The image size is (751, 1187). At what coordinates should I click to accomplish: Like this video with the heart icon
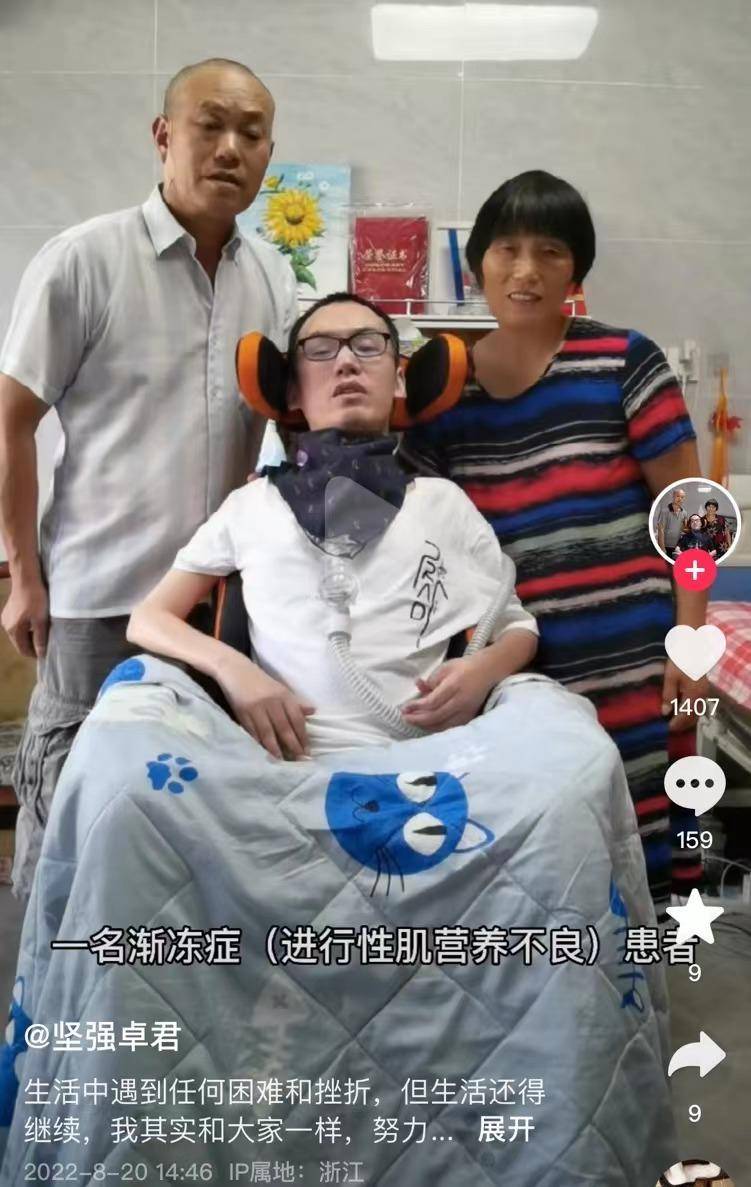(x=695, y=652)
